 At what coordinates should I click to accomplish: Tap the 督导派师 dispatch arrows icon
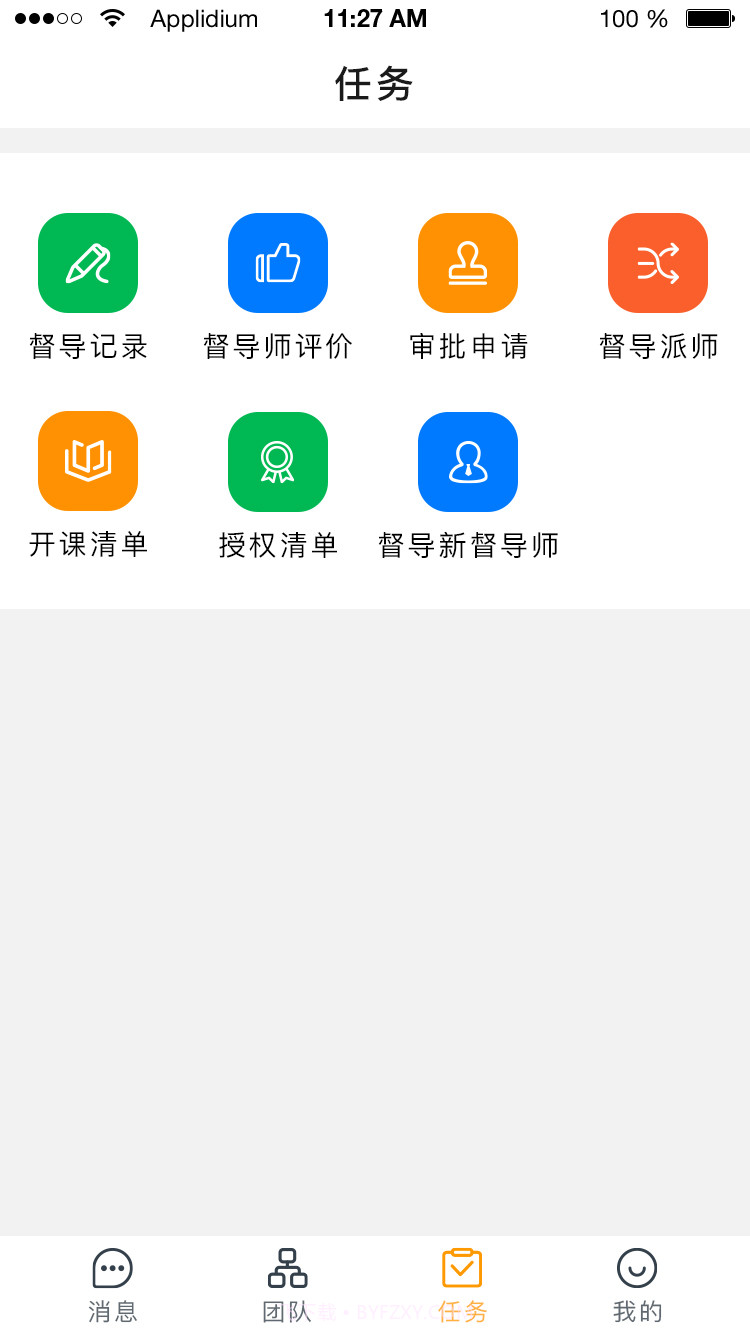click(x=658, y=263)
